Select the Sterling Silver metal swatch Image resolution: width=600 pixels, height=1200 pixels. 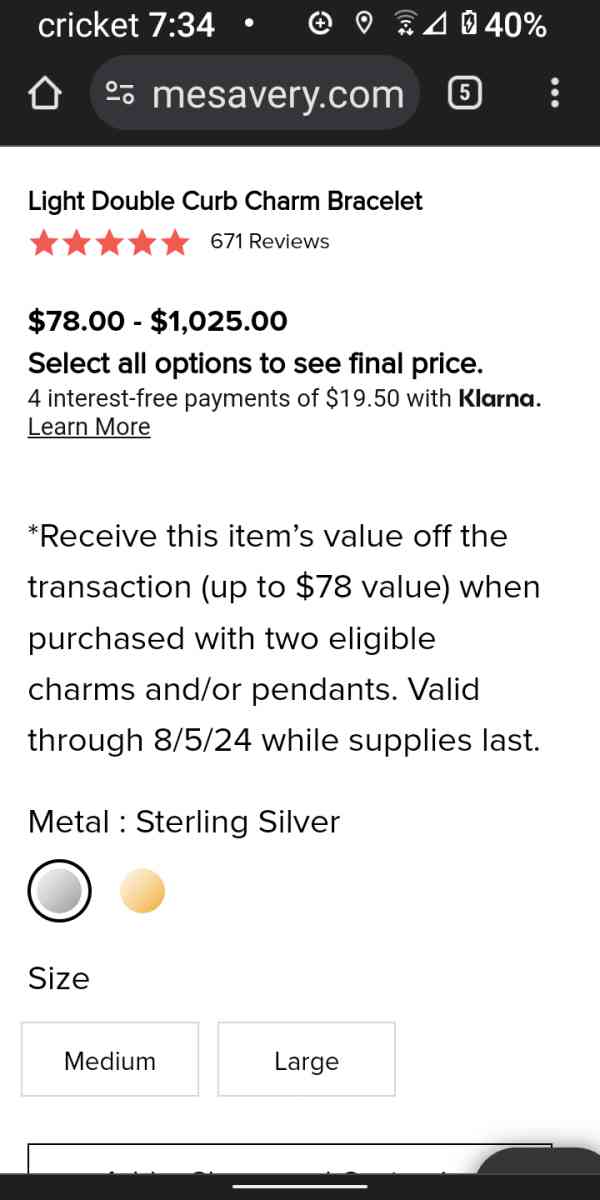pyautogui.click(x=60, y=890)
